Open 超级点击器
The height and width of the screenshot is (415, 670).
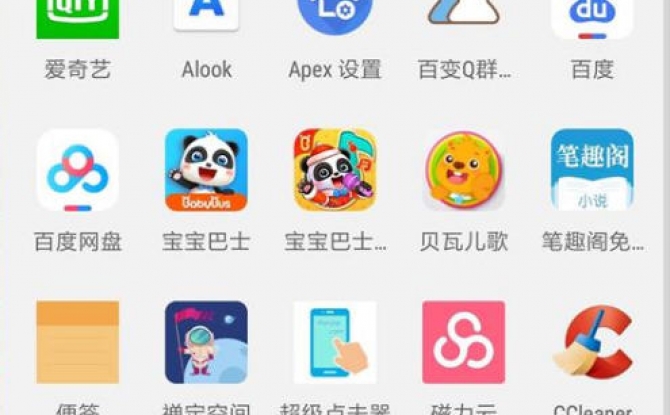coord(335,343)
